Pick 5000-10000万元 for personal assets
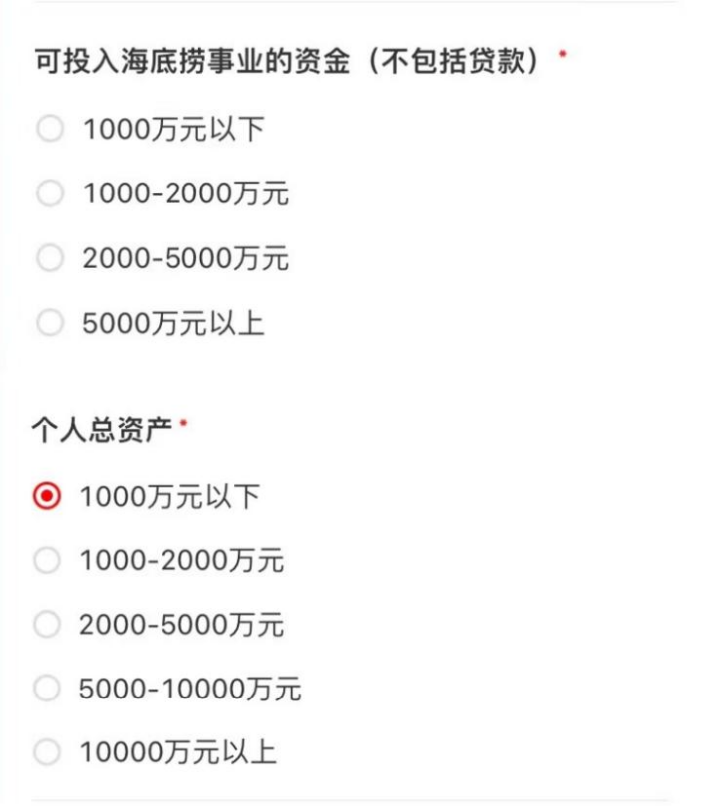Viewport: 720px width, 806px height. tap(47, 689)
